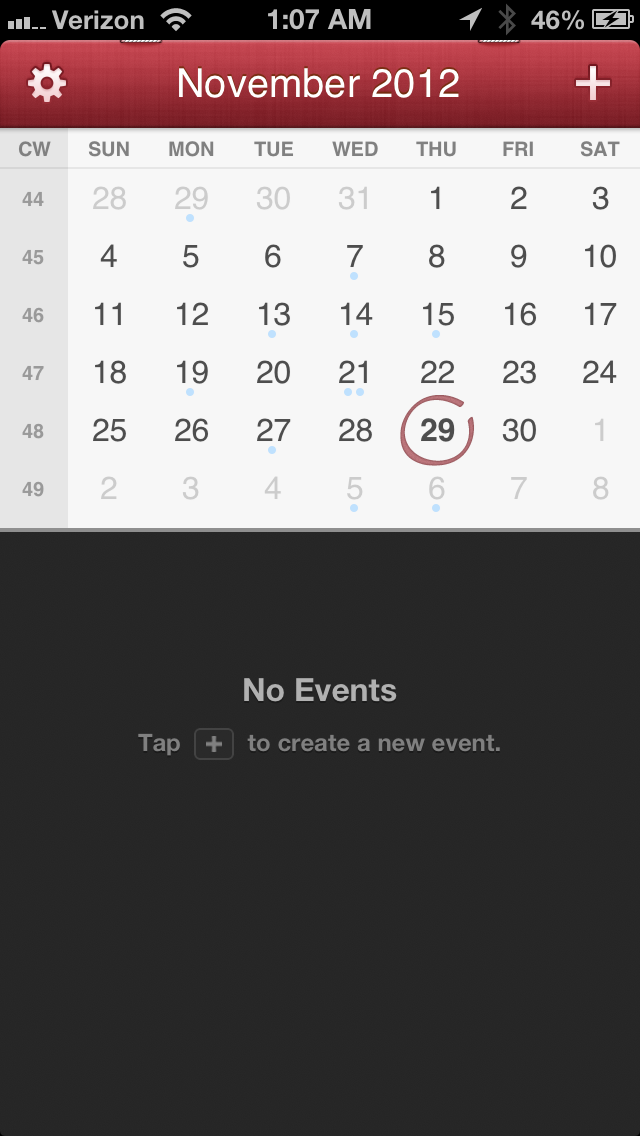Select November 1 on the calendar

pyautogui.click(x=436, y=198)
